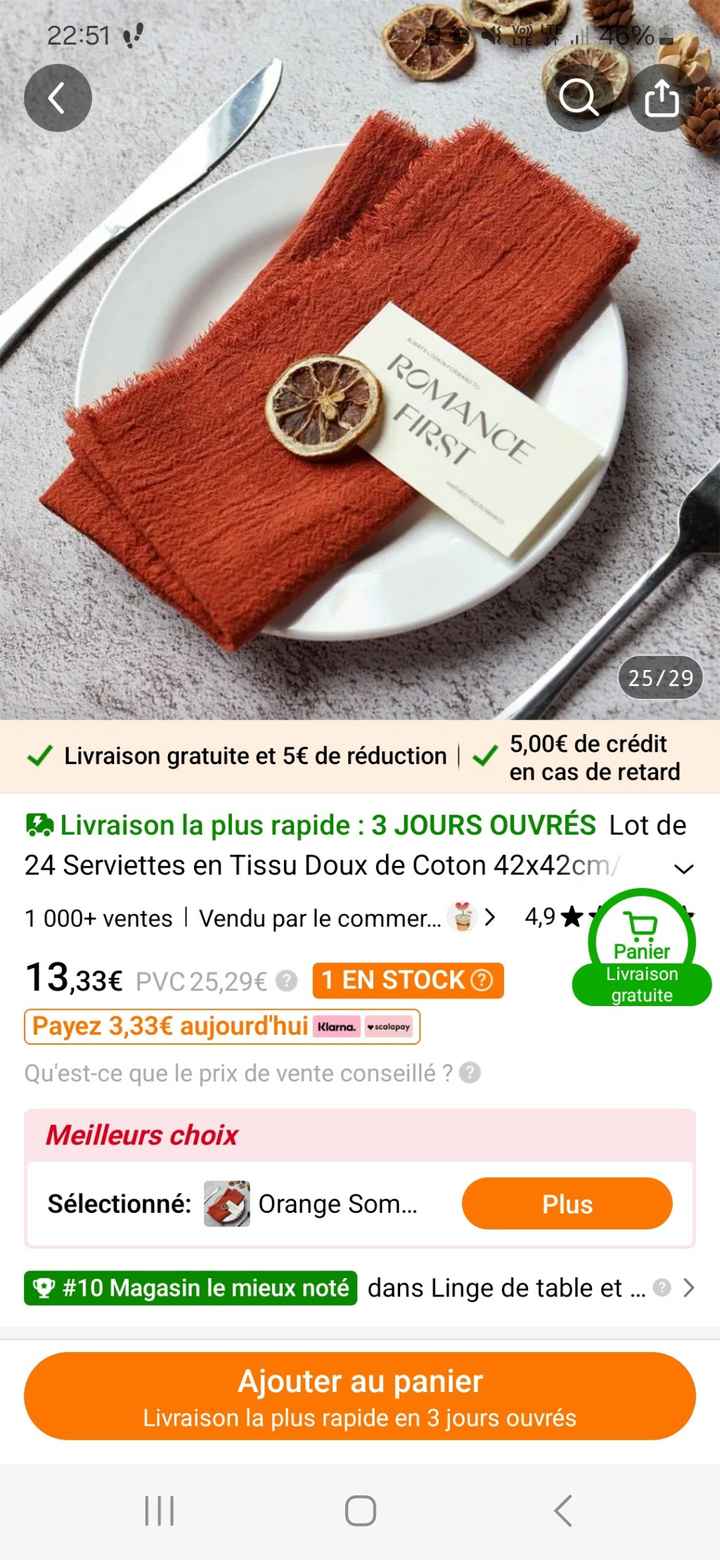The height and width of the screenshot is (1560, 720).
Task: Tap the share icon
Action: [x=660, y=98]
